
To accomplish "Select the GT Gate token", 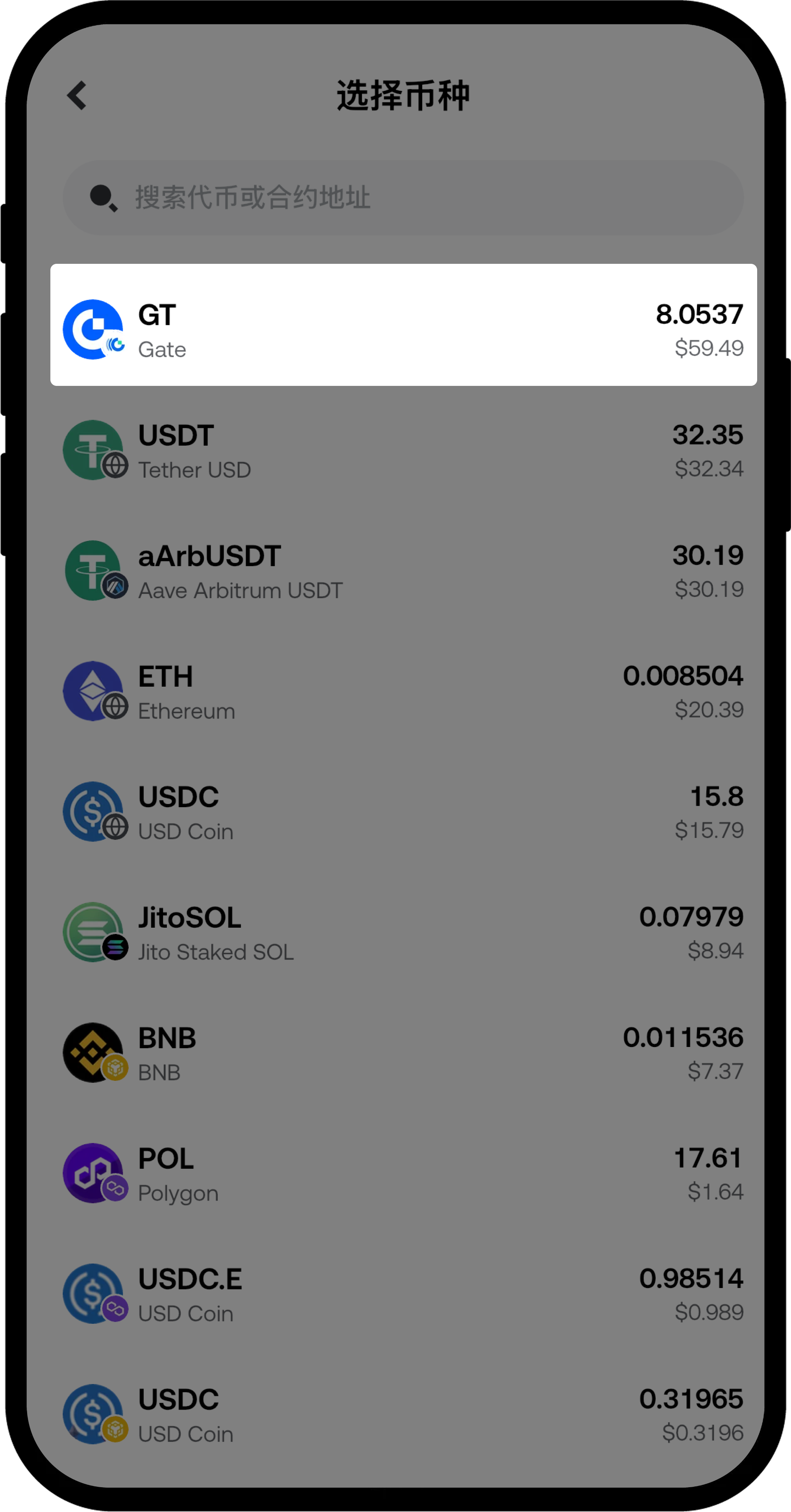I will (x=403, y=325).
